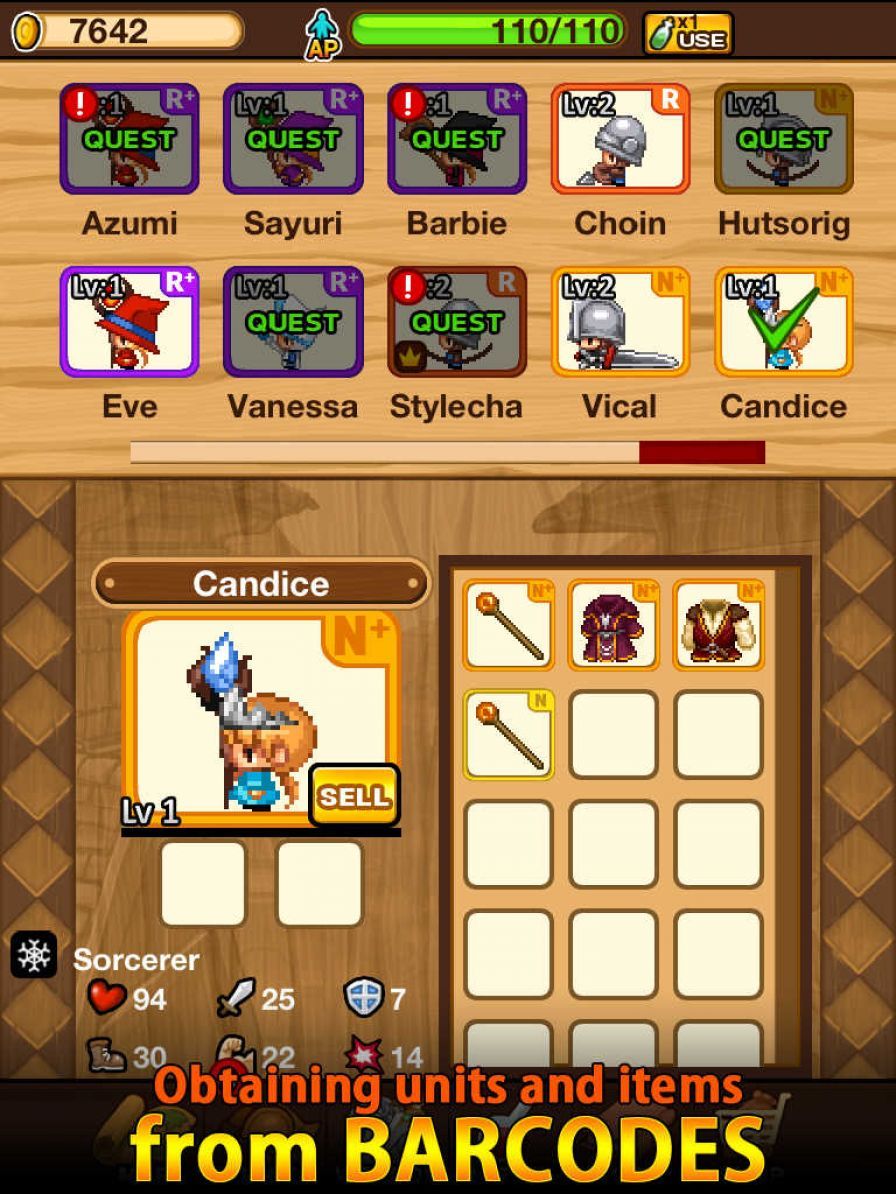896x1194 pixels.
Task: Open the Stylecha unit card
Action: pos(456,322)
